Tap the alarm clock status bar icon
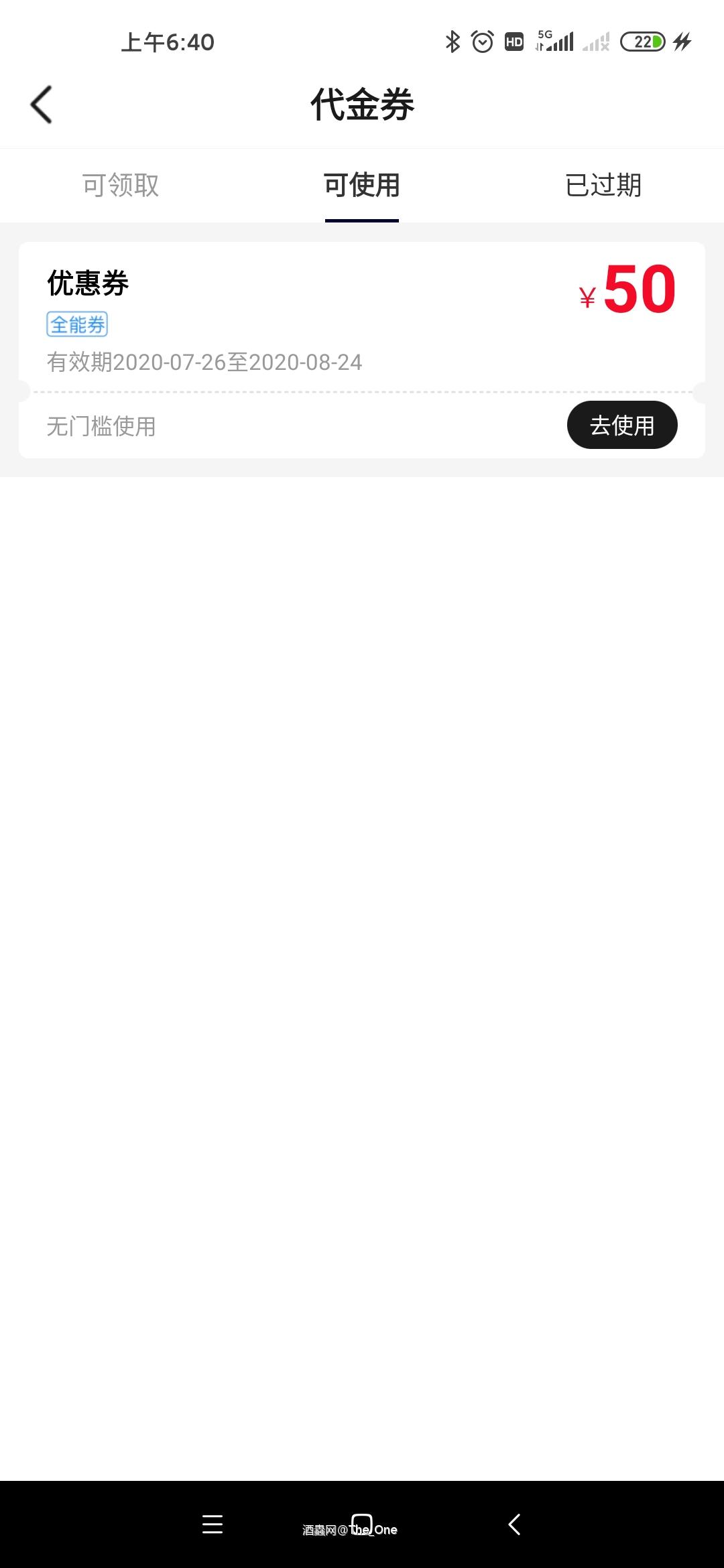Screen dimensions: 724x1568 [x=481, y=42]
